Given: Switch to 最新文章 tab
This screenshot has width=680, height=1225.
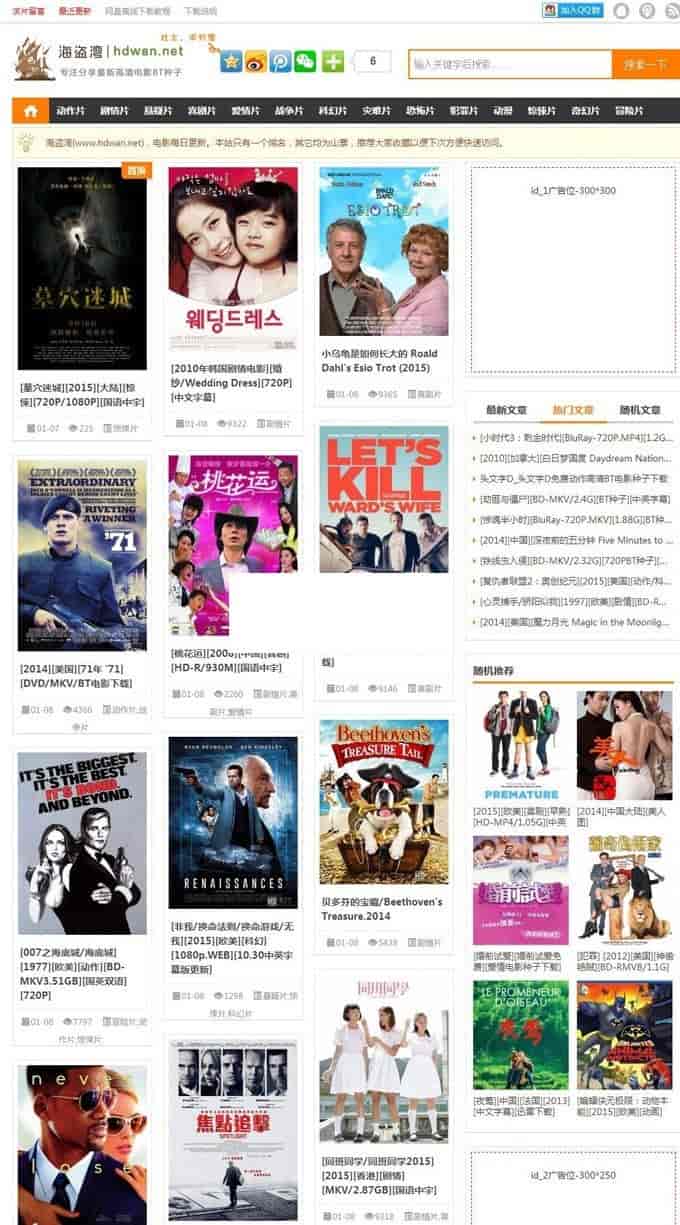Looking at the screenshot, I should pyautogui.click(x=506, y=410).
